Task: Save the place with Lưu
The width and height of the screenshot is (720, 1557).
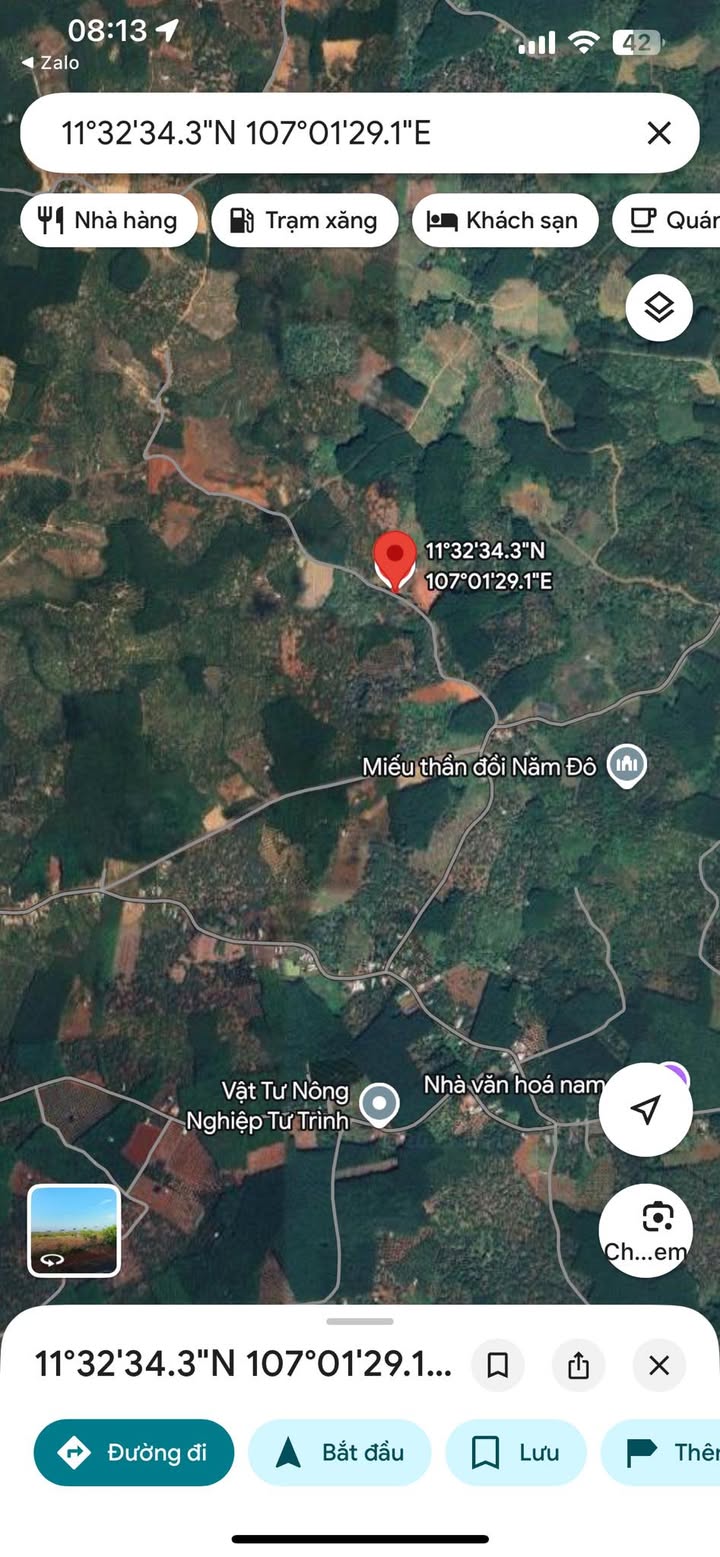Action: (515, 1452)
